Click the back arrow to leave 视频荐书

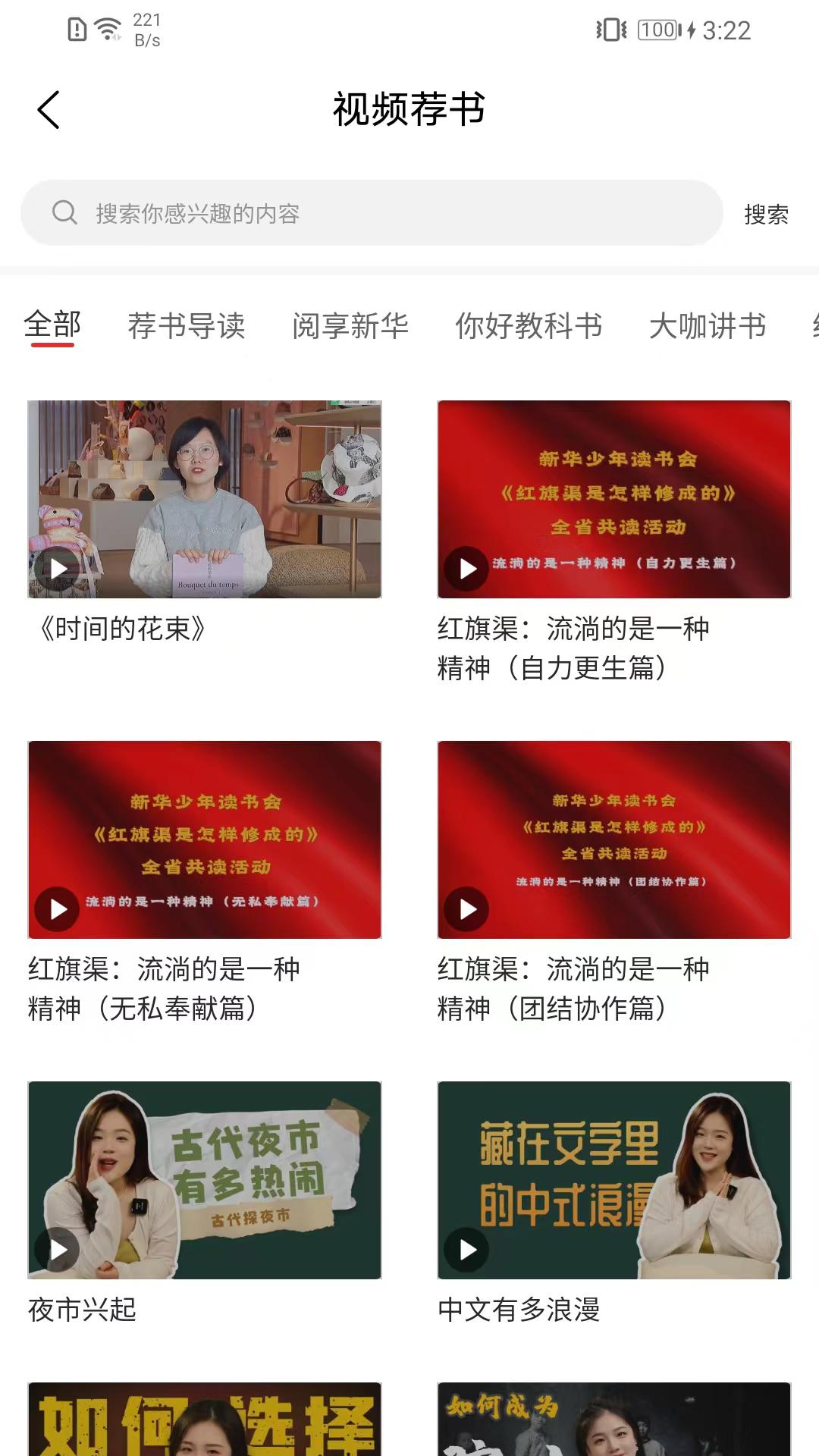49,109
